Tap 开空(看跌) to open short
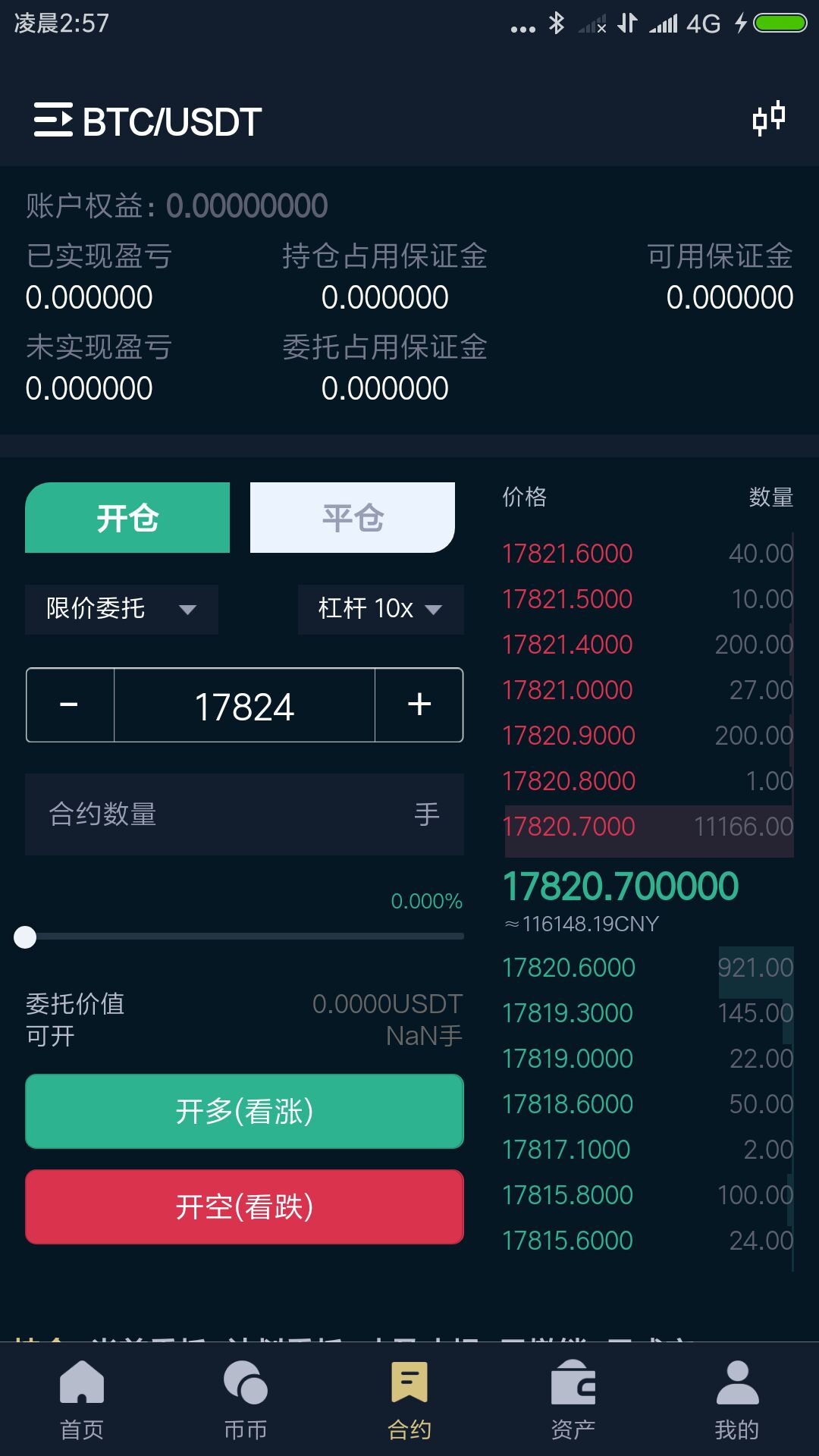 coord(244,1207)
